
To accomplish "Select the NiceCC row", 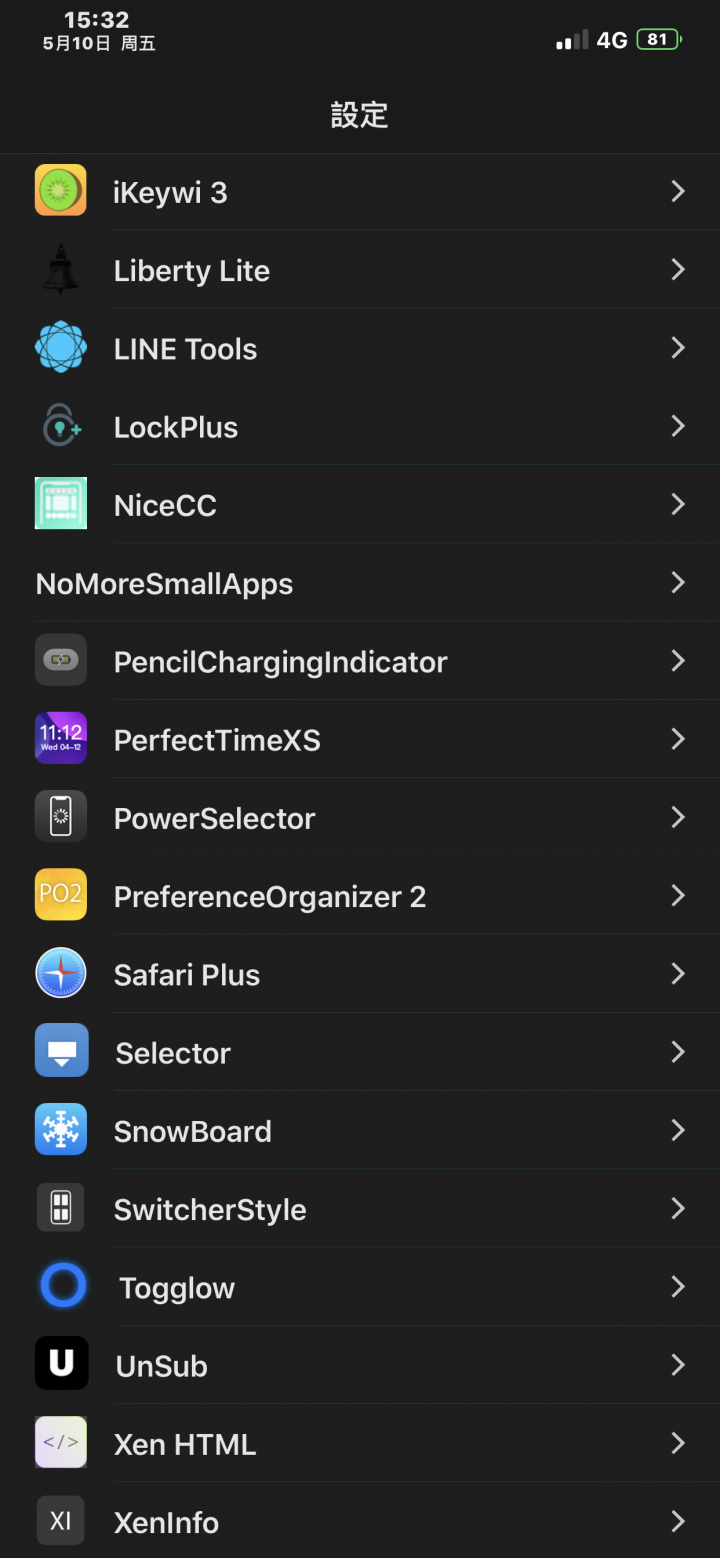I will coord(360,505).
